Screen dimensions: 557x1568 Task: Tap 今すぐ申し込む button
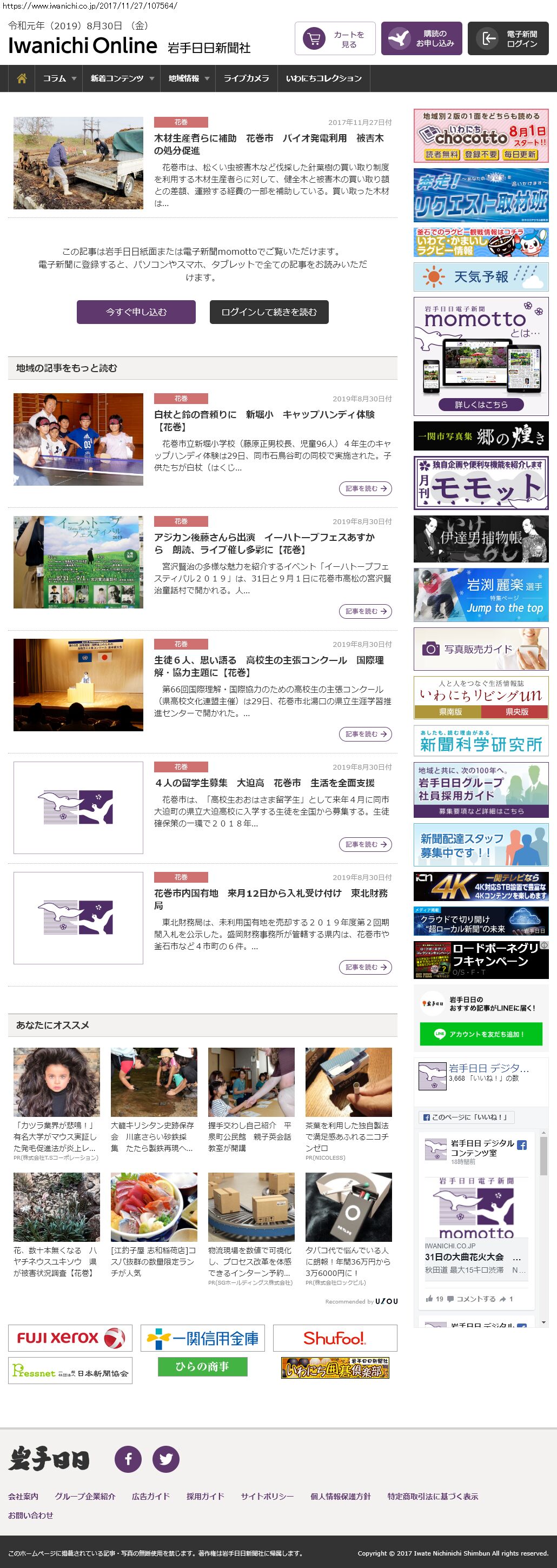pos(136,312)
